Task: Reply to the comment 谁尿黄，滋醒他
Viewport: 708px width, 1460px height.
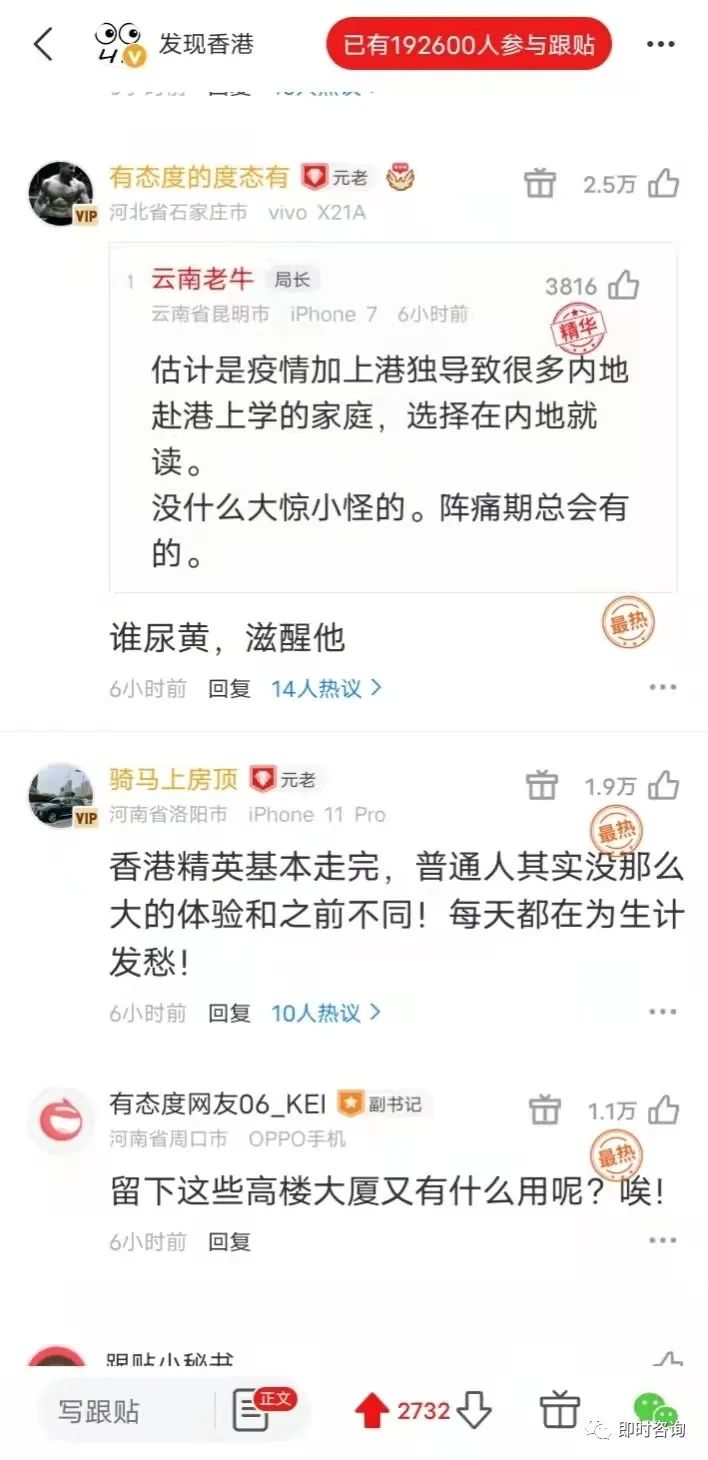Action: click(x=229, y=689)
